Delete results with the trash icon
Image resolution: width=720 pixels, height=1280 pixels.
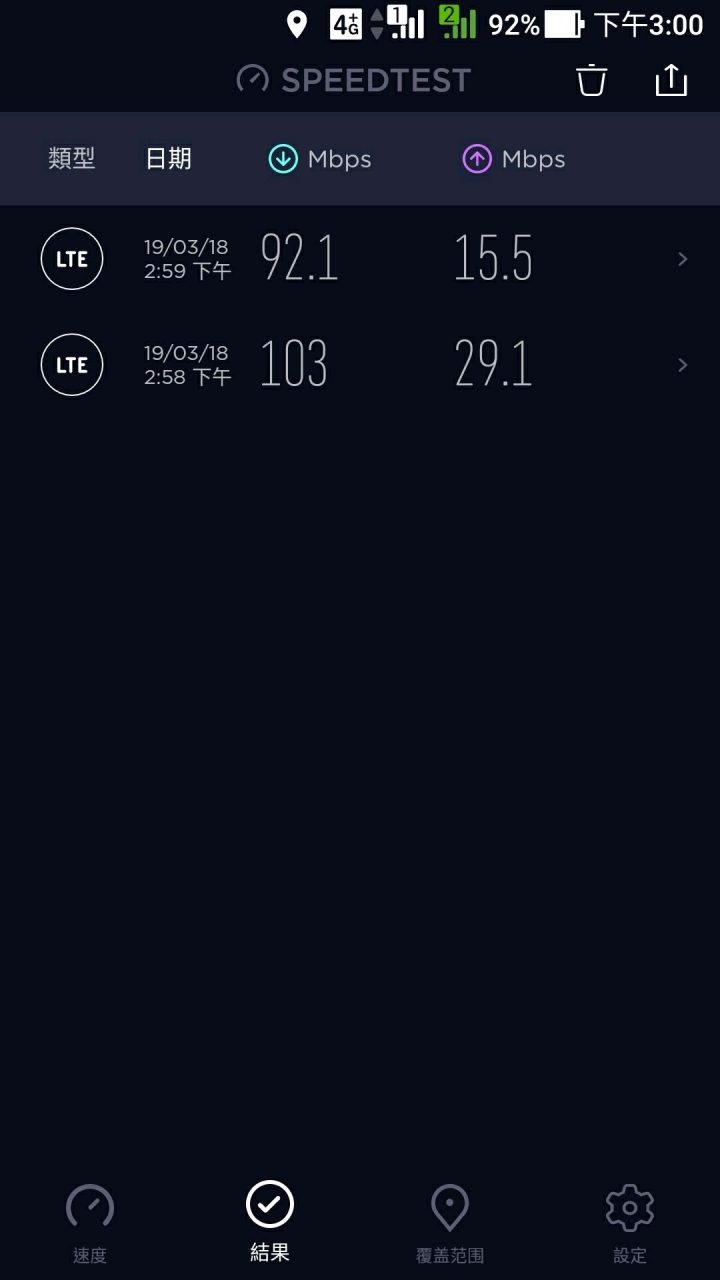click(592, 80)
